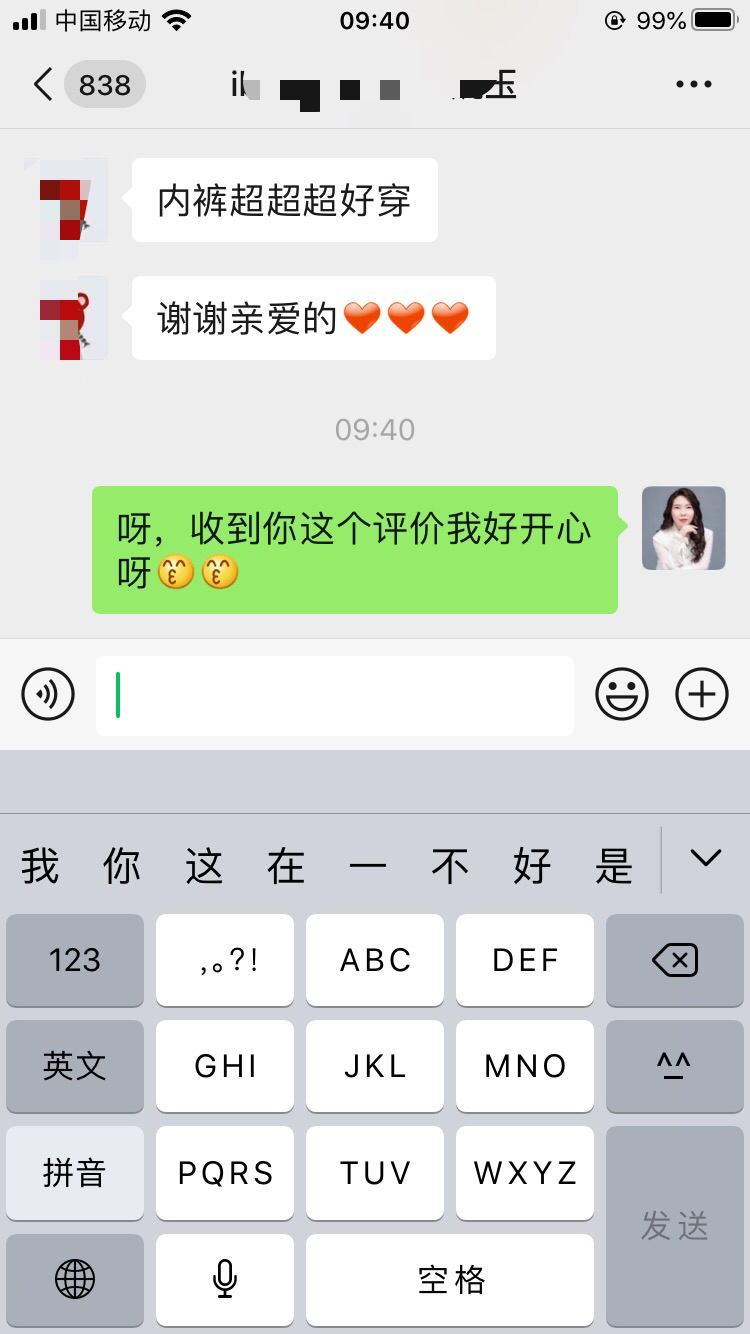Go back to the chat list
The height and width of the screenshot is (1334, 750).
click(44, 85)
